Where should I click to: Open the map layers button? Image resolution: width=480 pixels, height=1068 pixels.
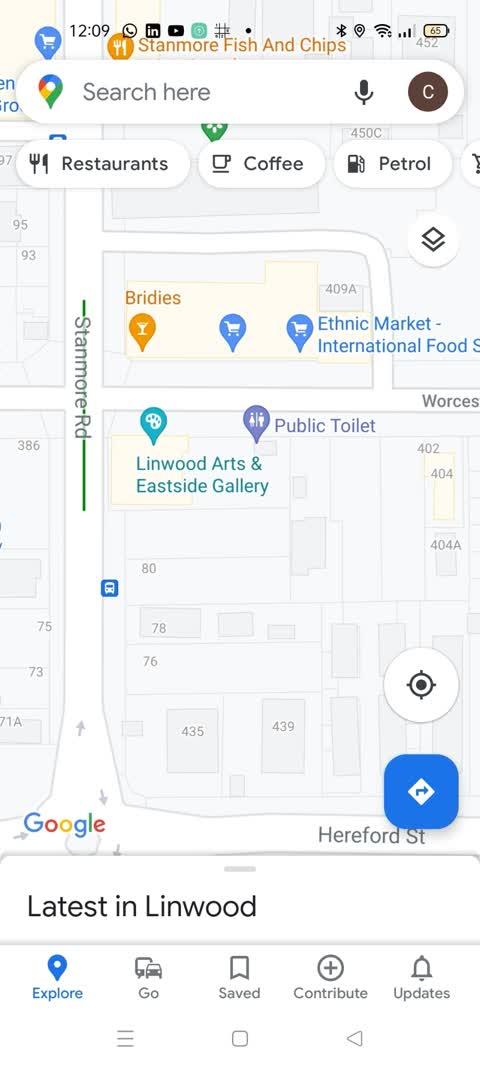(x=433, y=240)
